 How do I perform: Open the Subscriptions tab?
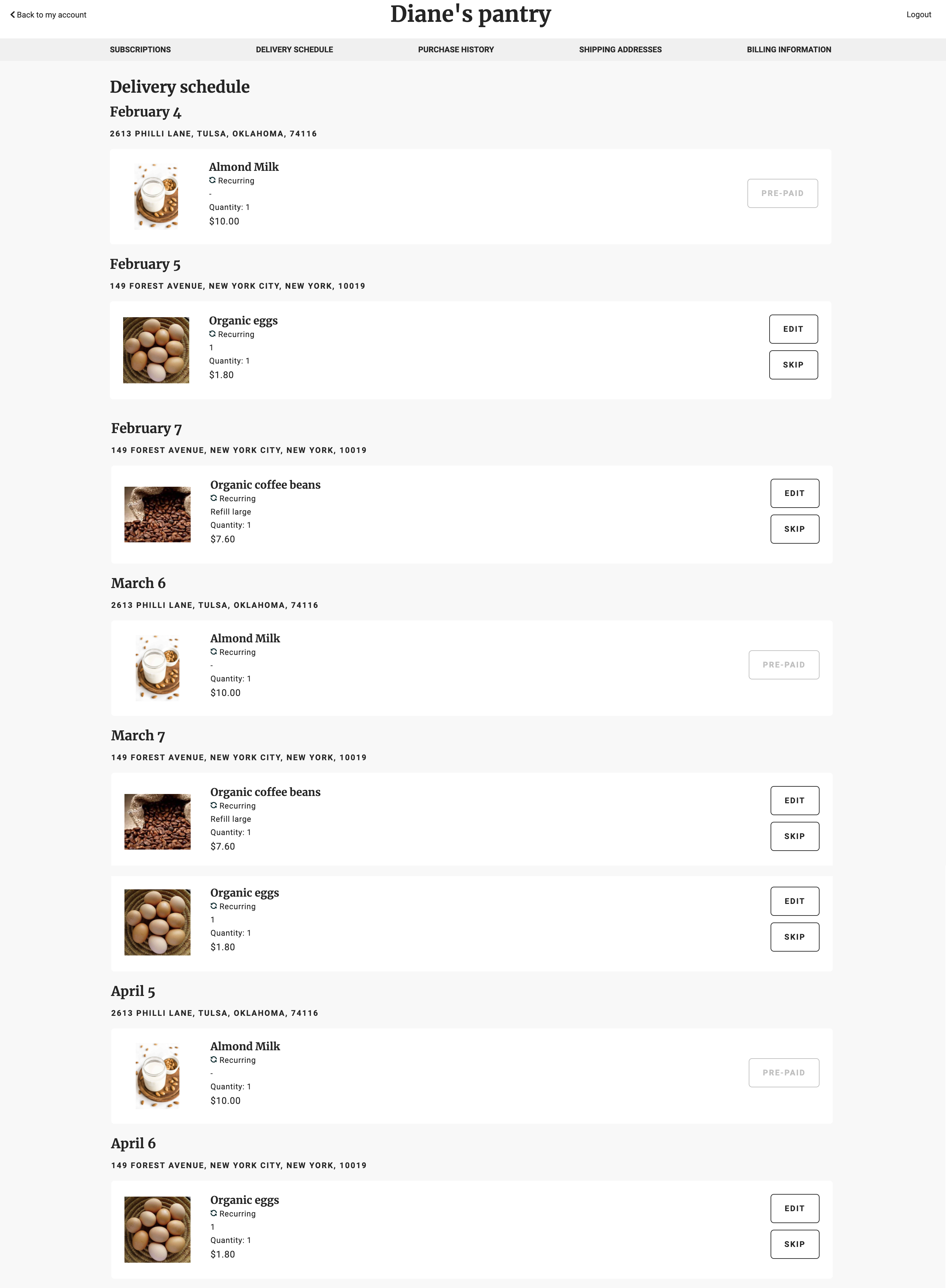[x=140, y=50]
